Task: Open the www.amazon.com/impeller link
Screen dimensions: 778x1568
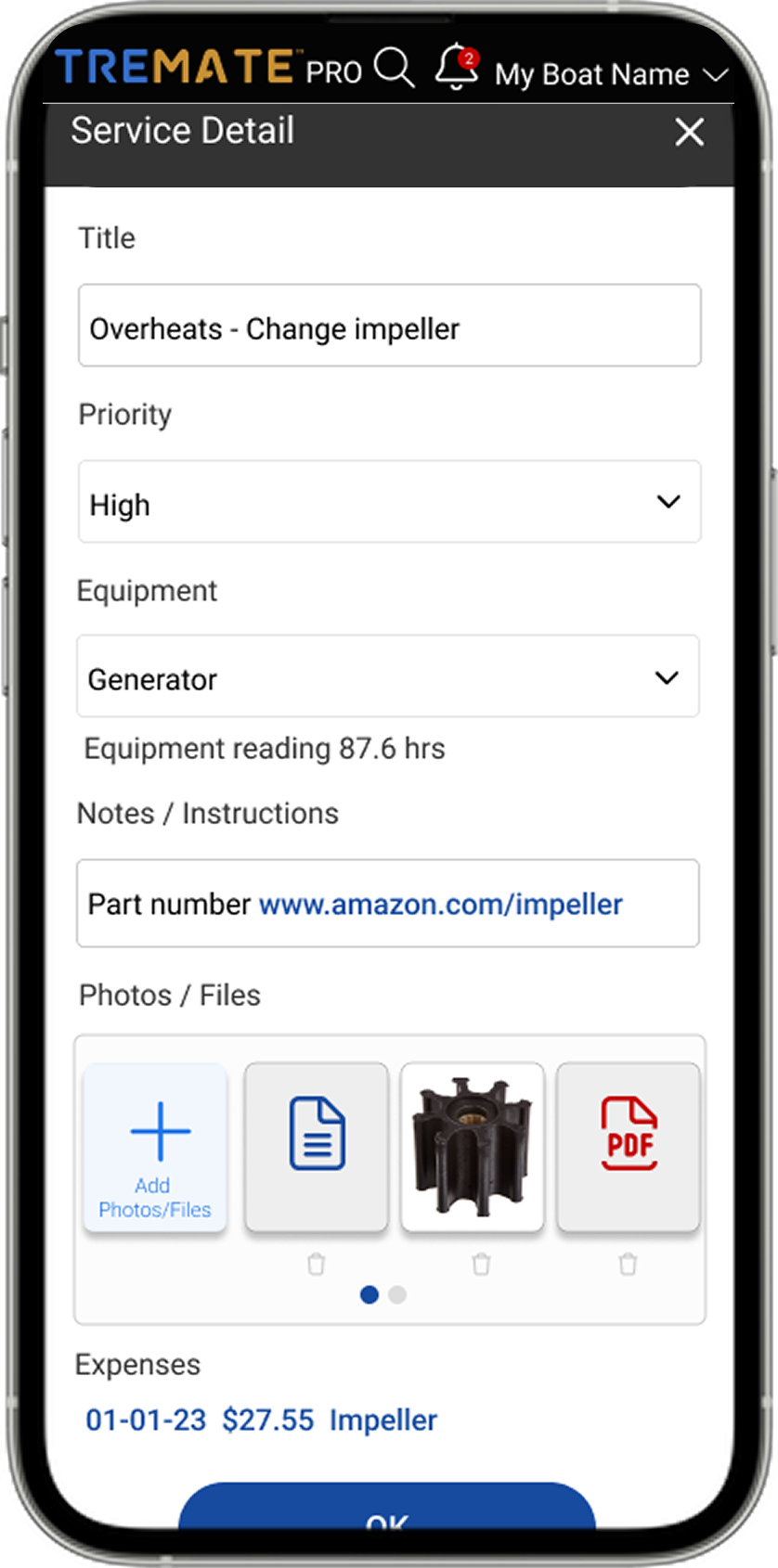Action: point(440,904)
